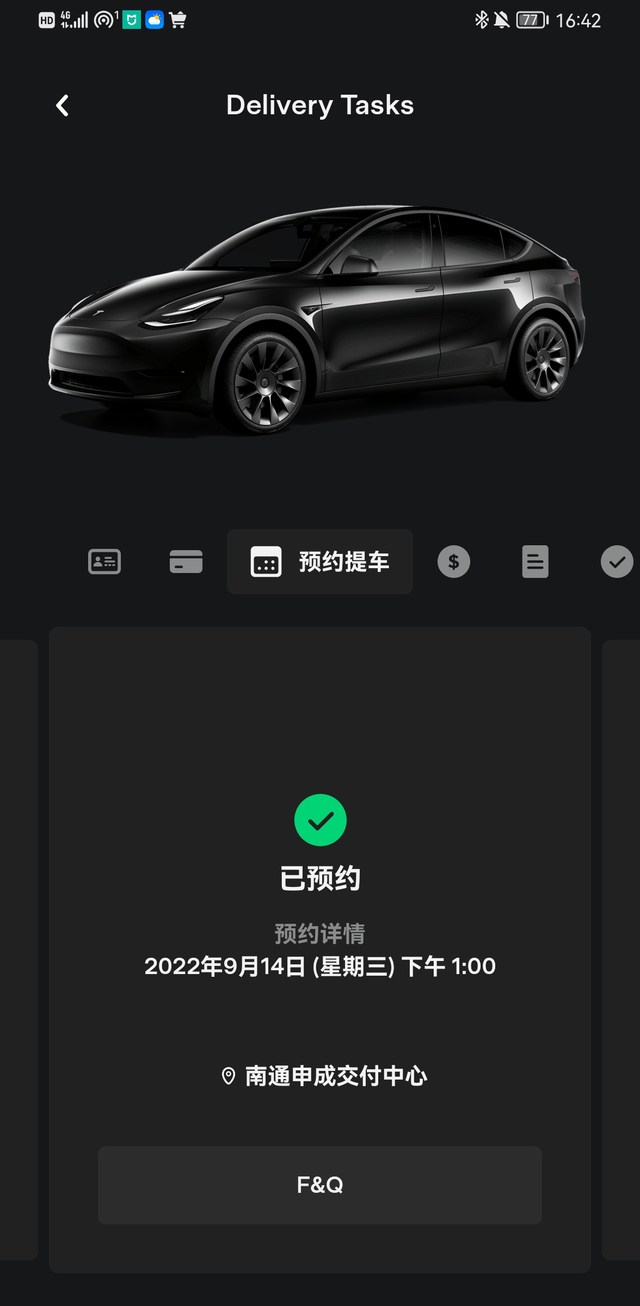
Task: Open the document agreements step
Action: pos(535,562)
